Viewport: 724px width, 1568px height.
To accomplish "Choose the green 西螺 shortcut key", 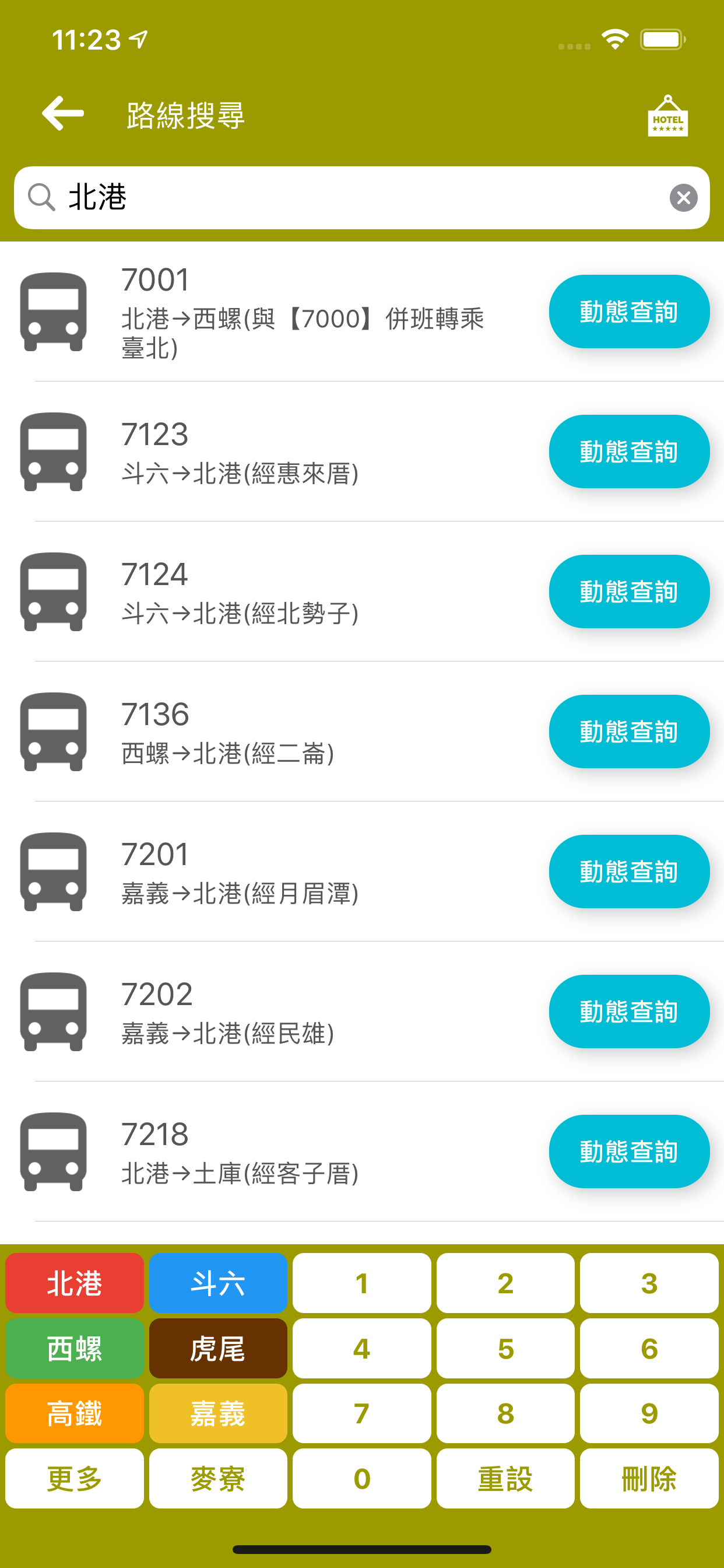I will coord(74,1348).
